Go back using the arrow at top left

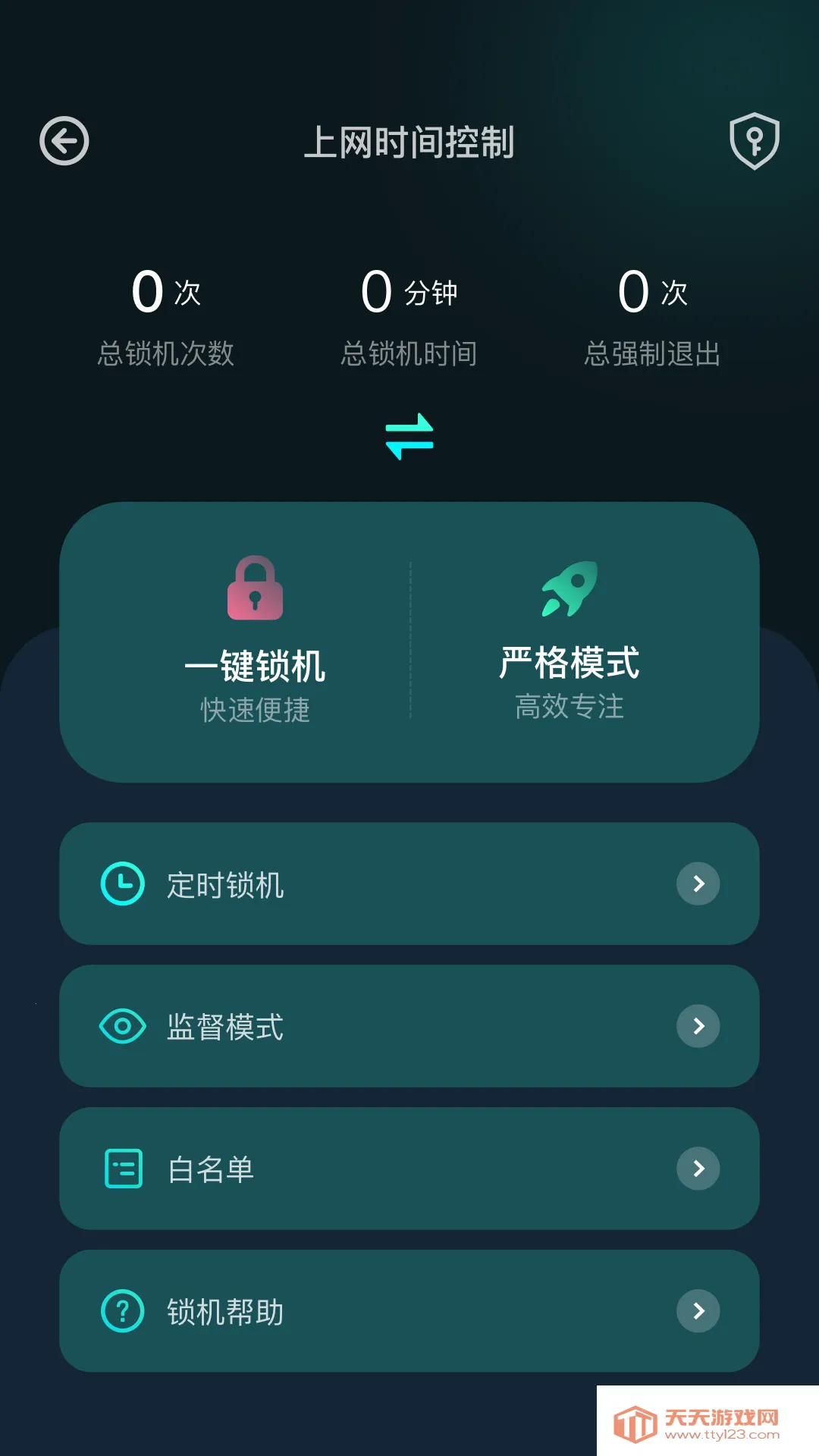[64, 141]
